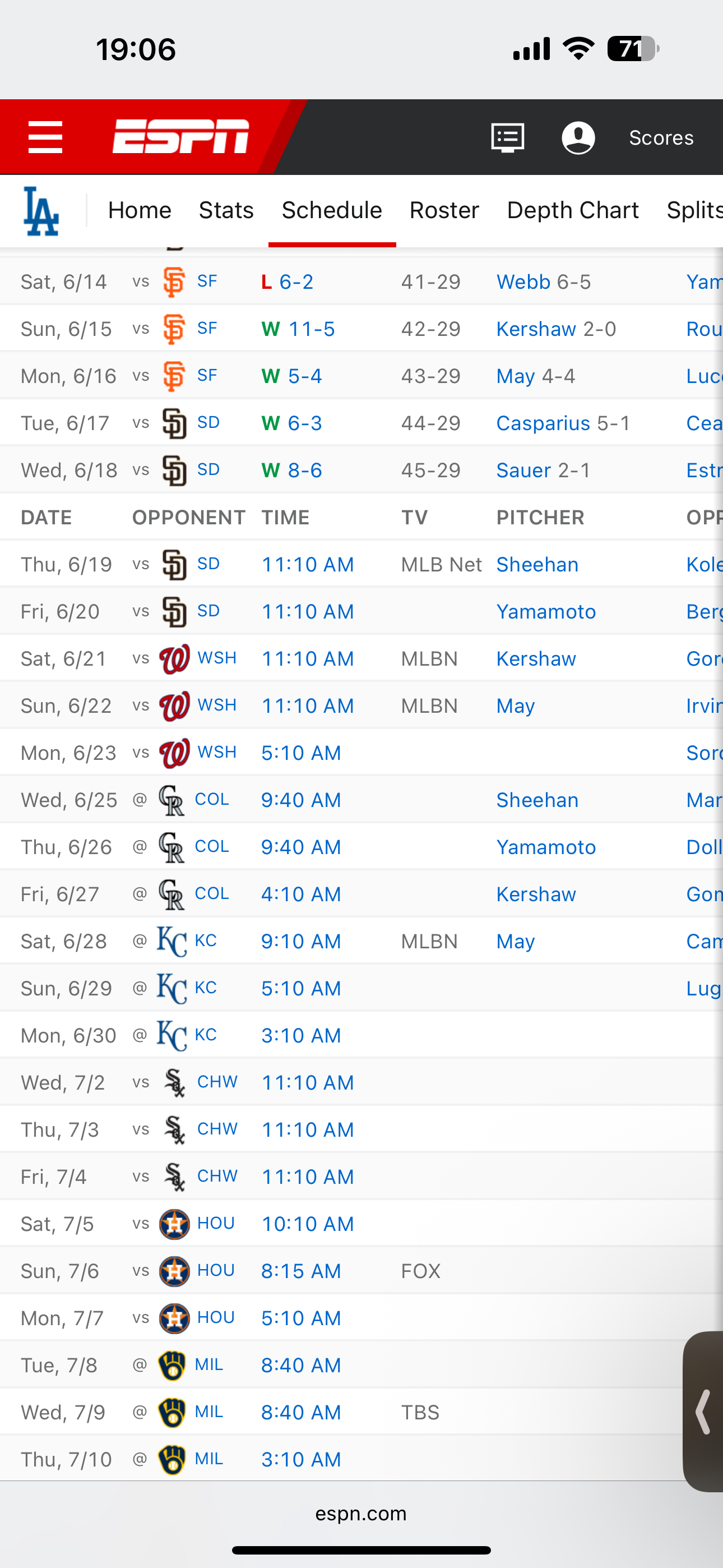The height and width of the screenshot is (1568, 723).
Task: Open KC team link on Sat 6/28
Action: point(206,940)
